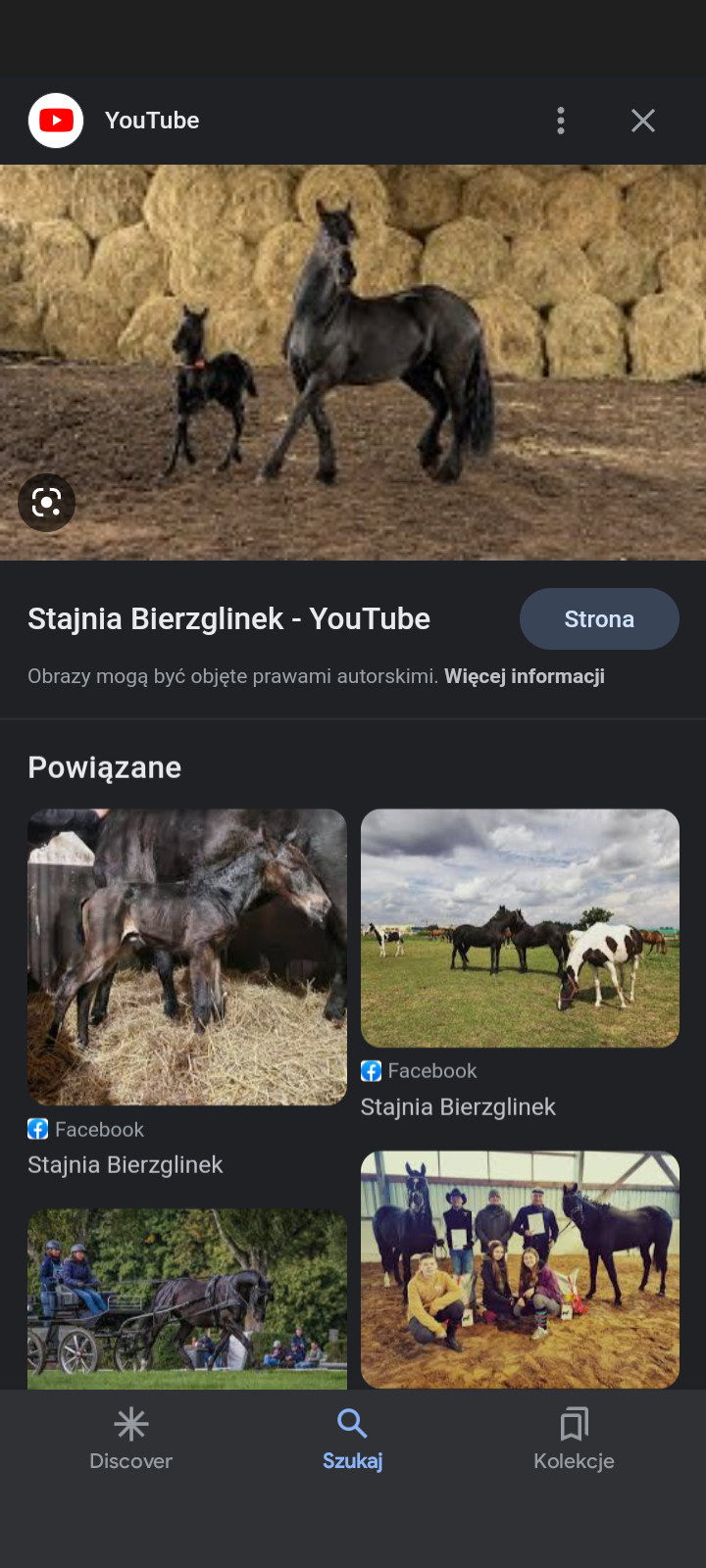Open the Więcej informacji link

coord(524,676)
